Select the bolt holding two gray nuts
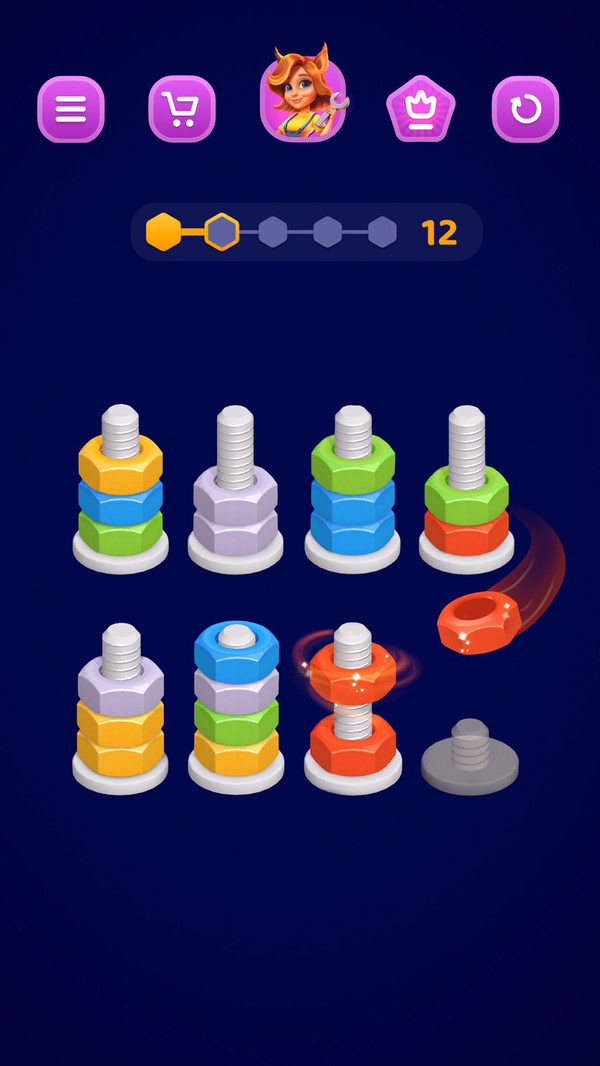The height and width of the screenshot is (1066, 600). click(236, 489)
